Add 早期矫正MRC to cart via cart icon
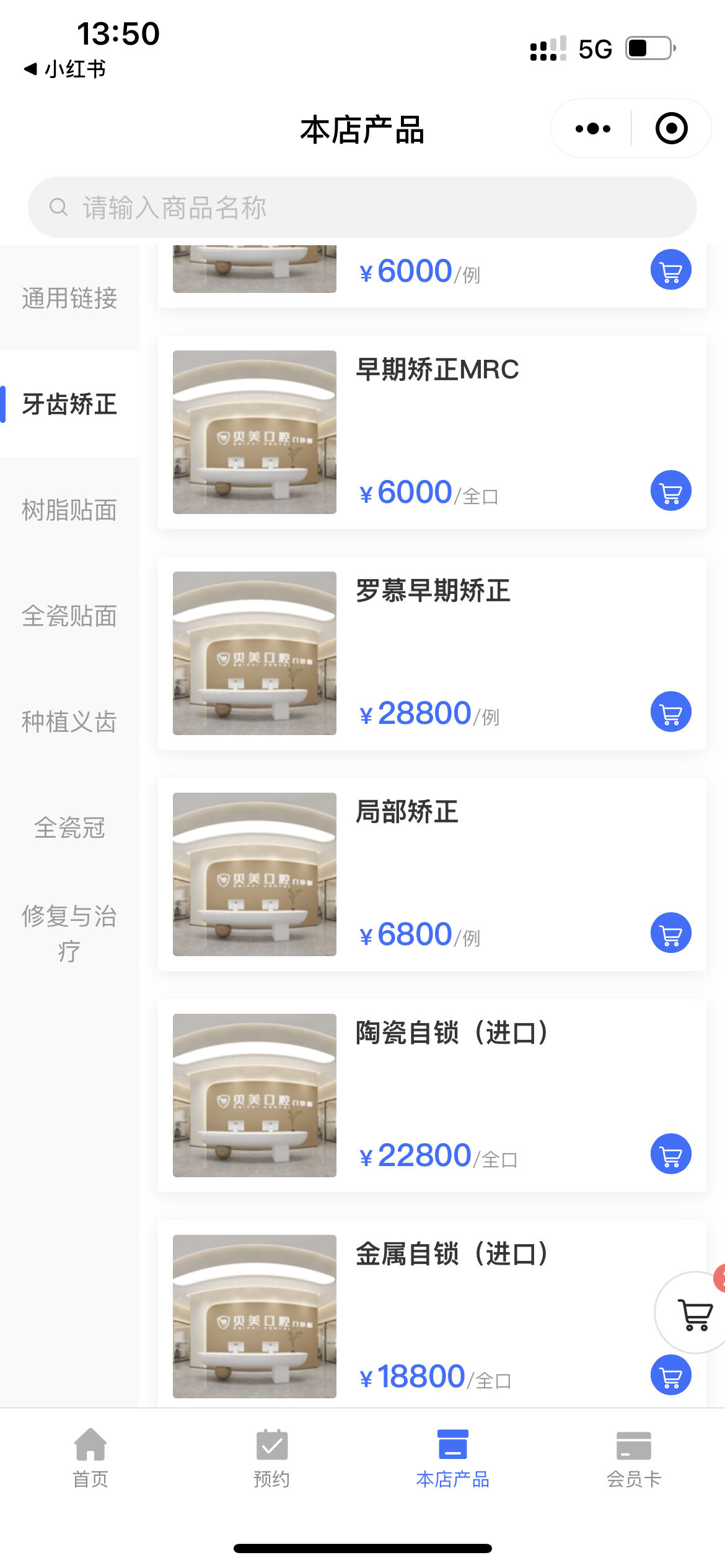725x1568 pixels. tap(670, 490)
